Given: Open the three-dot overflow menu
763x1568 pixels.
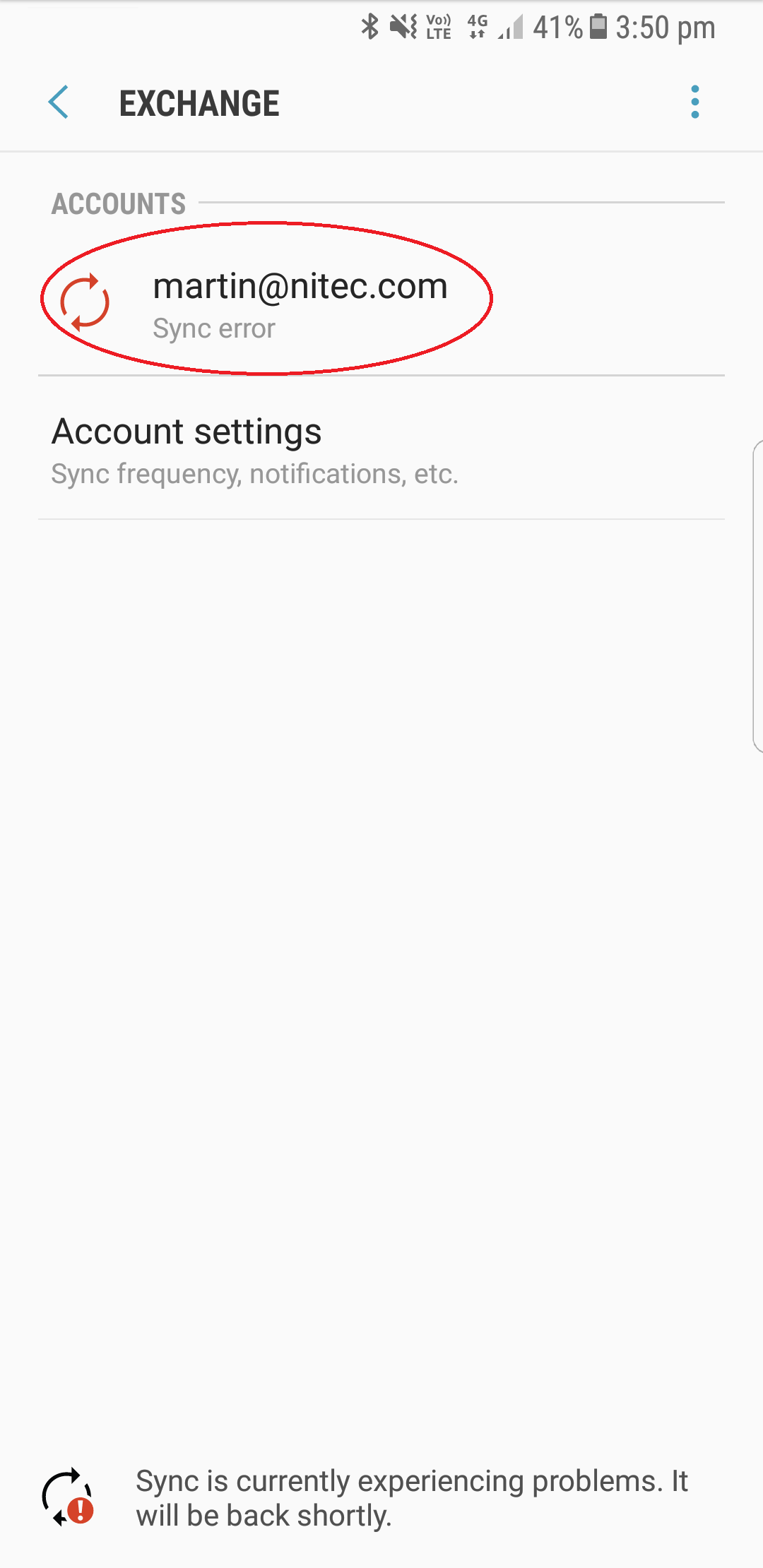Looking at the screenshot, I should coord(695,102).
